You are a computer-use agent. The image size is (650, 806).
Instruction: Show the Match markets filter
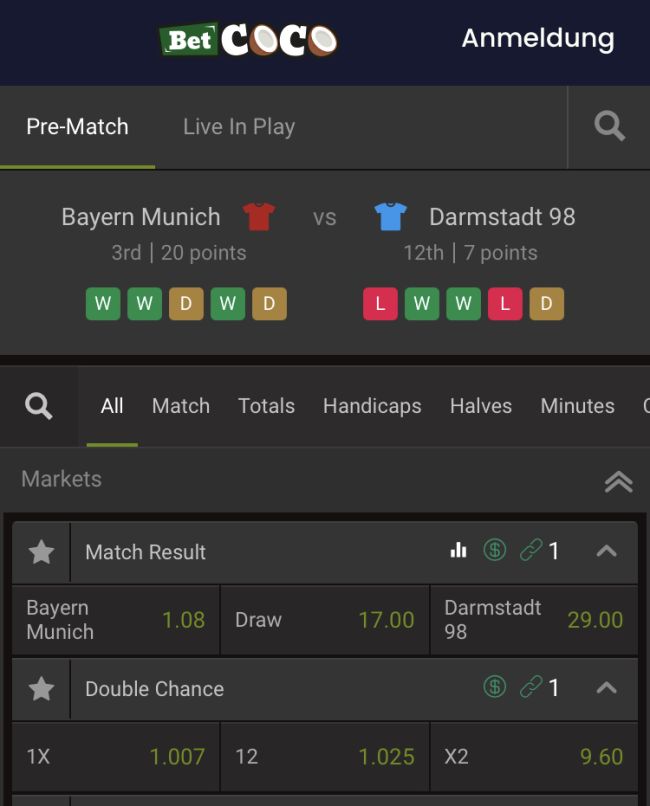(181, 406)
